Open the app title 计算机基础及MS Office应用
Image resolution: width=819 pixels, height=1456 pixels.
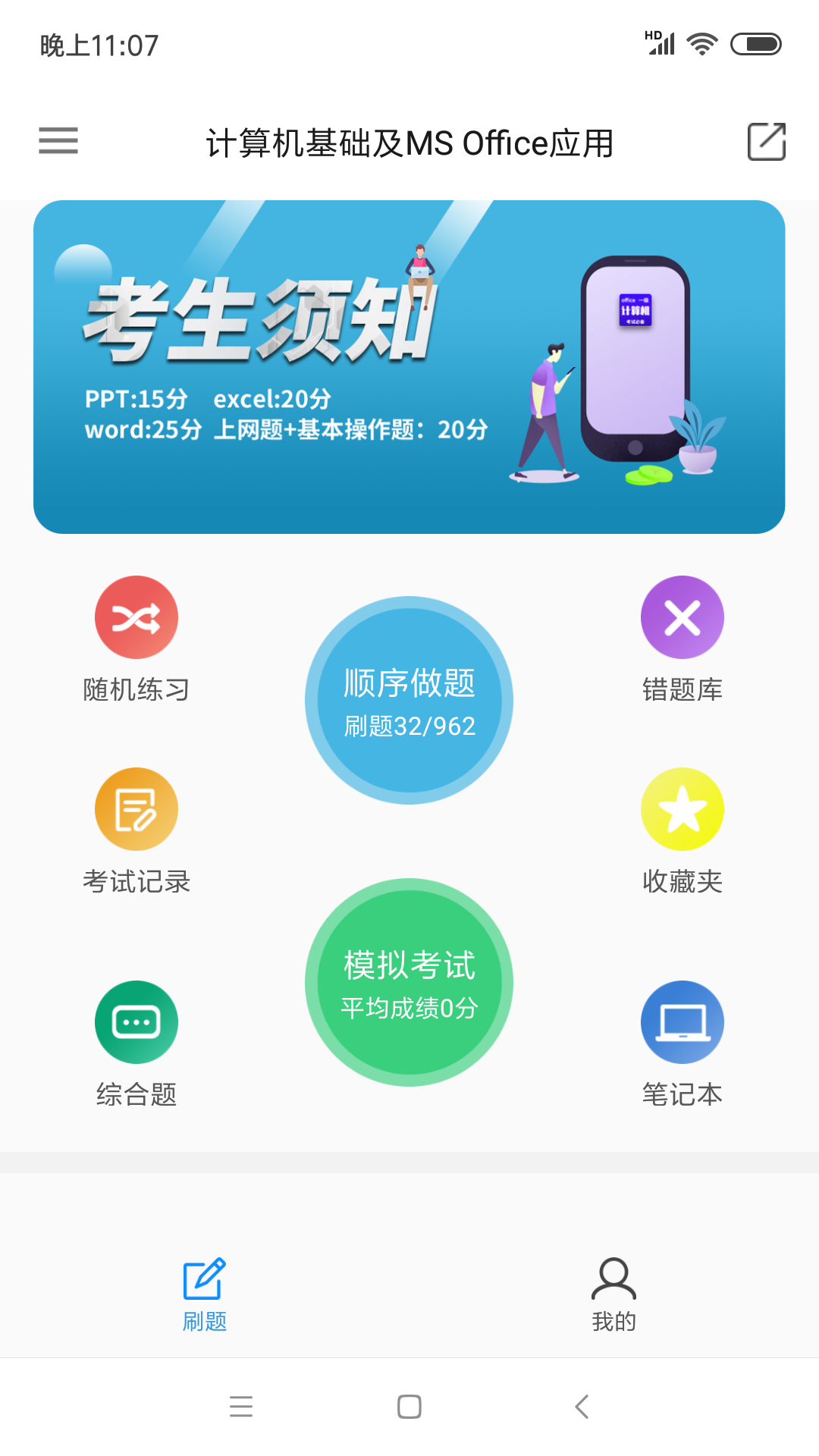point(410,142)
